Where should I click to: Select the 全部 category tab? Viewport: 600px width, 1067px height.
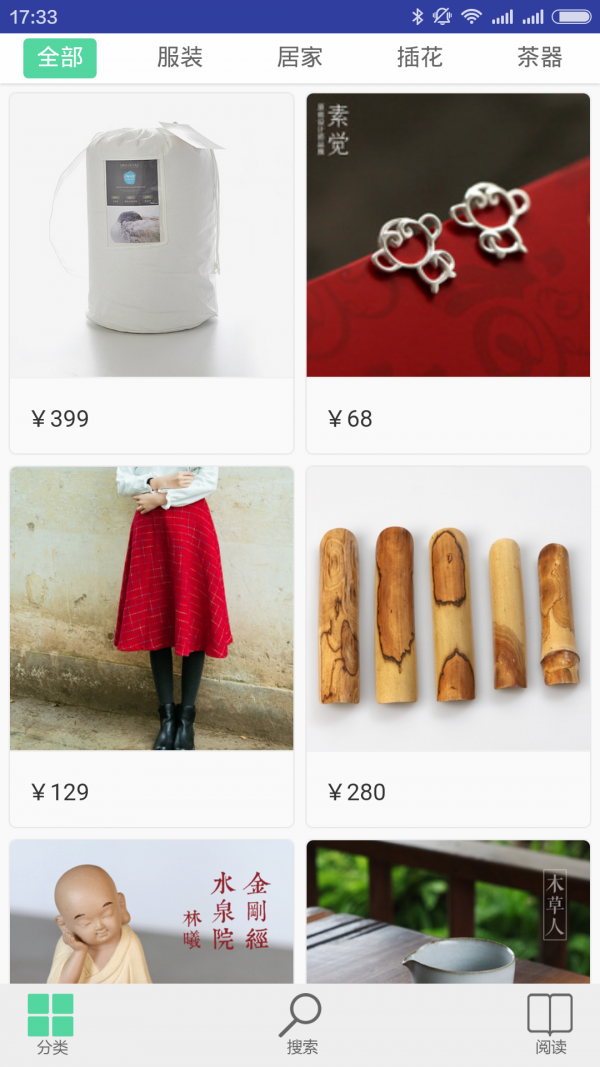point(60,58)
